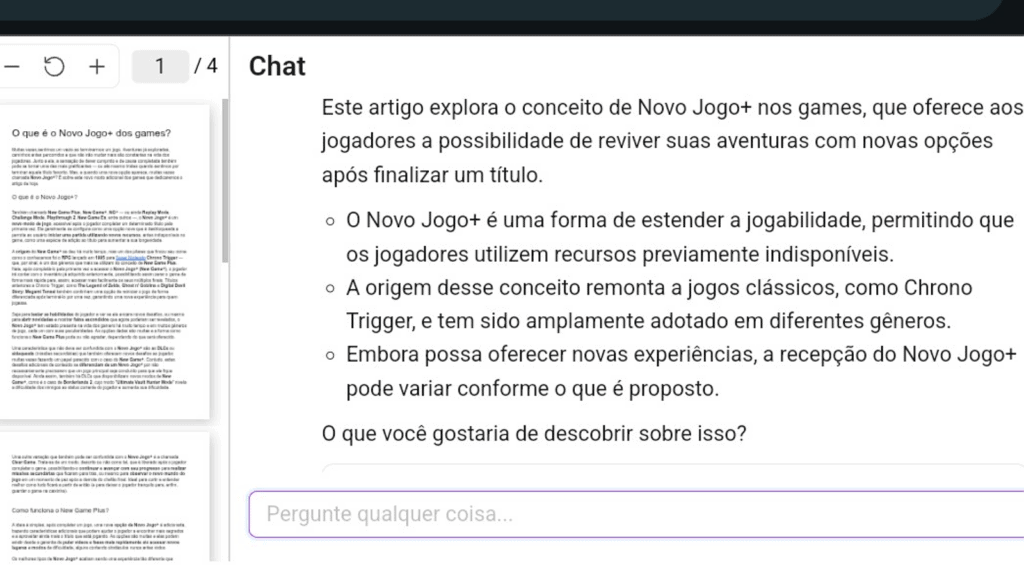The image size is (1024, 576).
Task: Focus the 'Pergunte qualquer coisa' chat field
Action: pos(636,515)
